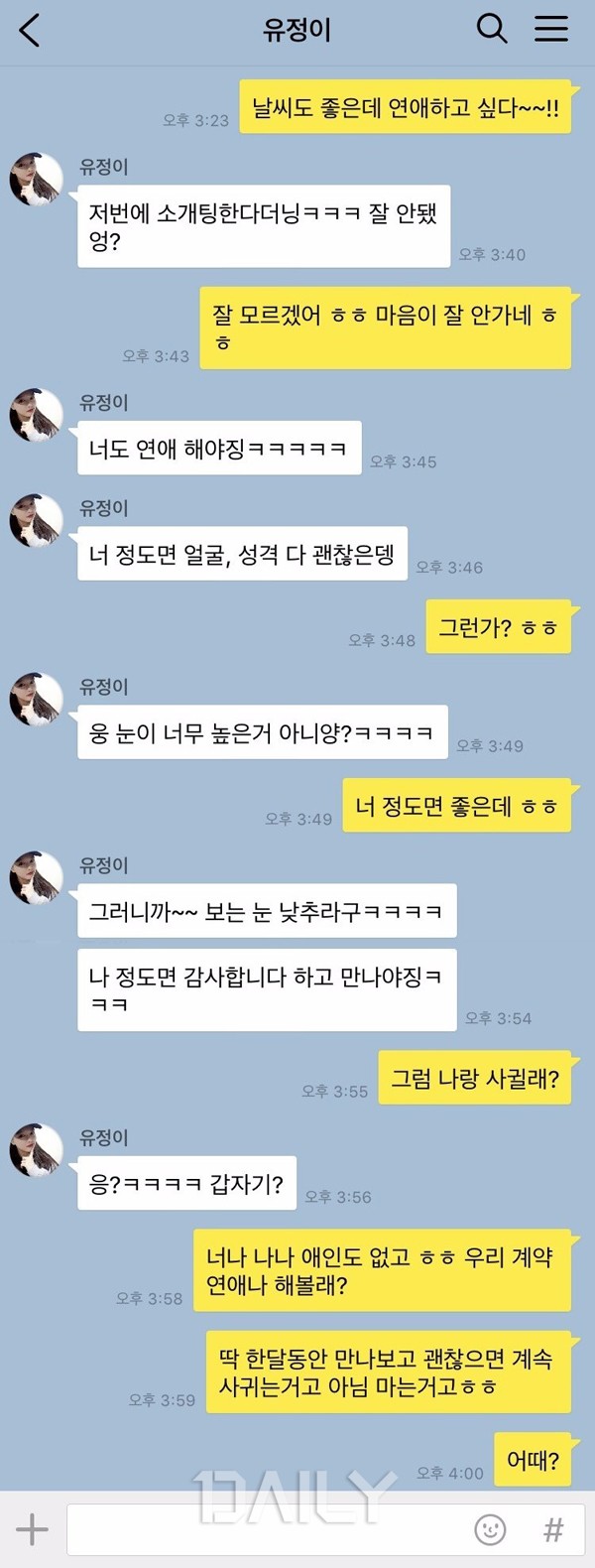
Task: Open the plus attachment menu
Action: (x=32, y=1529)
